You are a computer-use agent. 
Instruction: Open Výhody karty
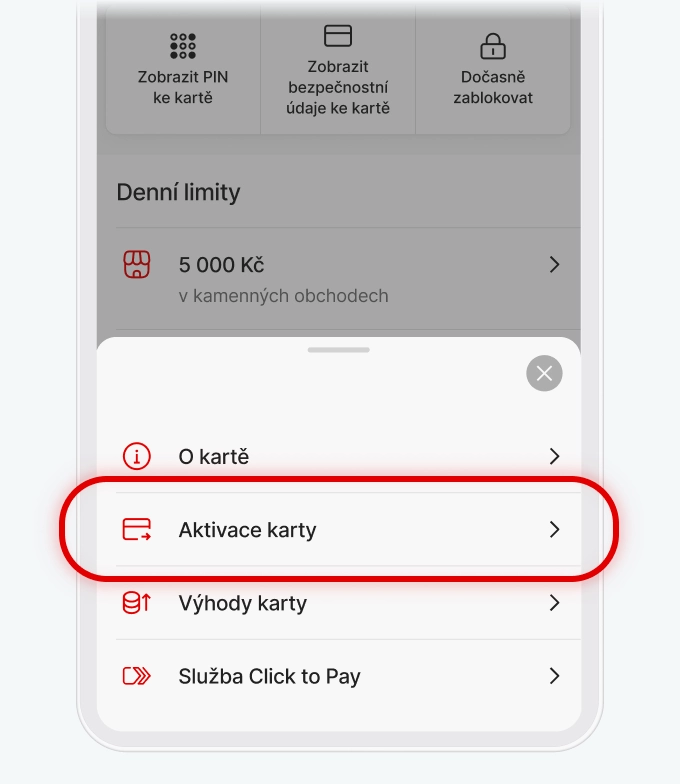point(338,603)
